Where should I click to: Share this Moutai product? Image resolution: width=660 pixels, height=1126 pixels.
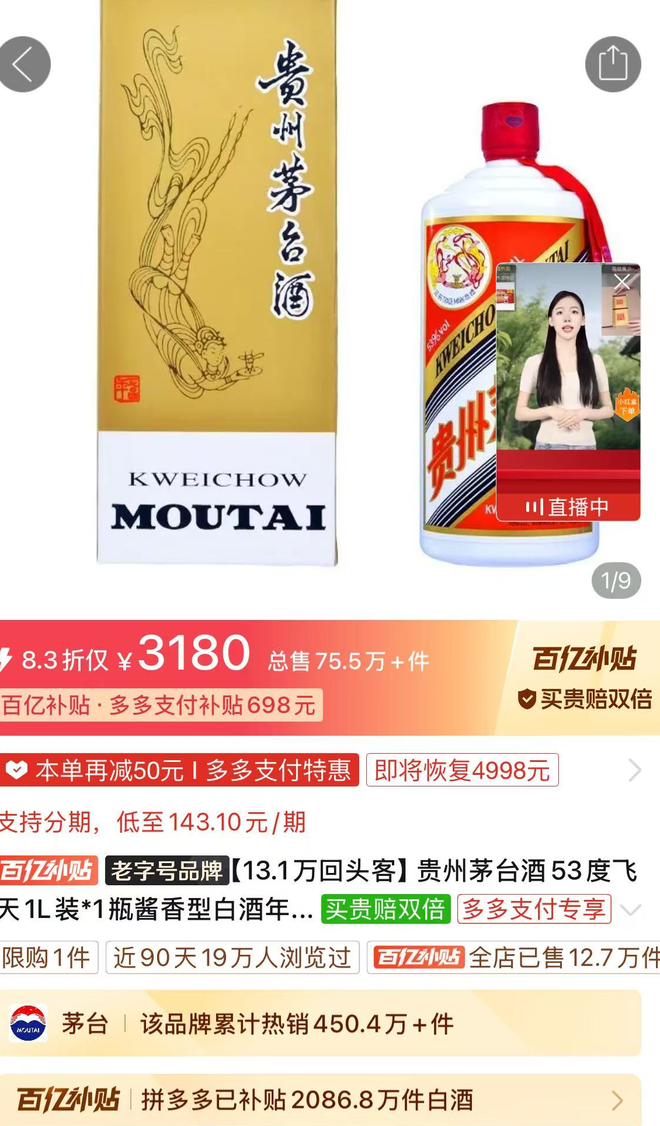[x=612, y=64]
